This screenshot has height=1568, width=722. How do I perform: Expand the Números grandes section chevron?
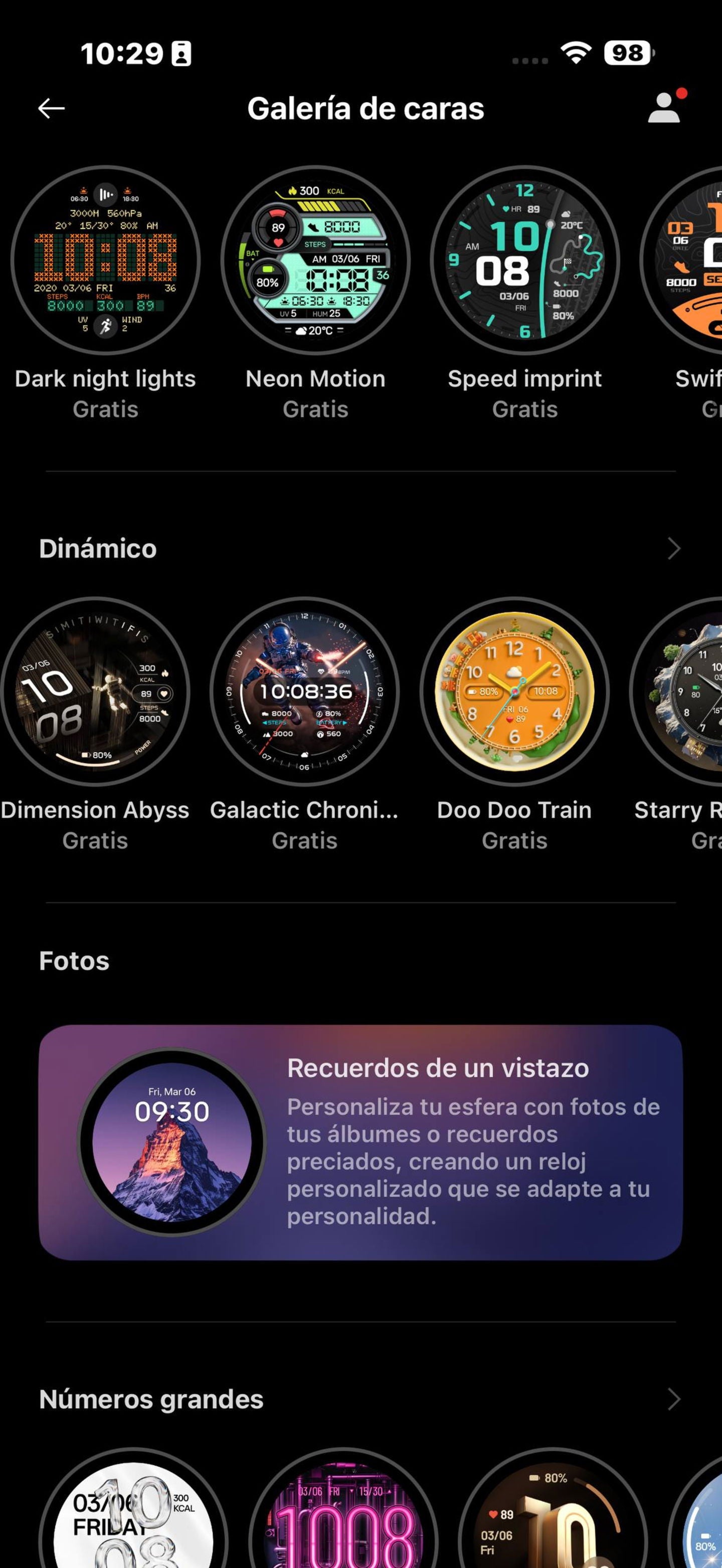click(673, 1400)
